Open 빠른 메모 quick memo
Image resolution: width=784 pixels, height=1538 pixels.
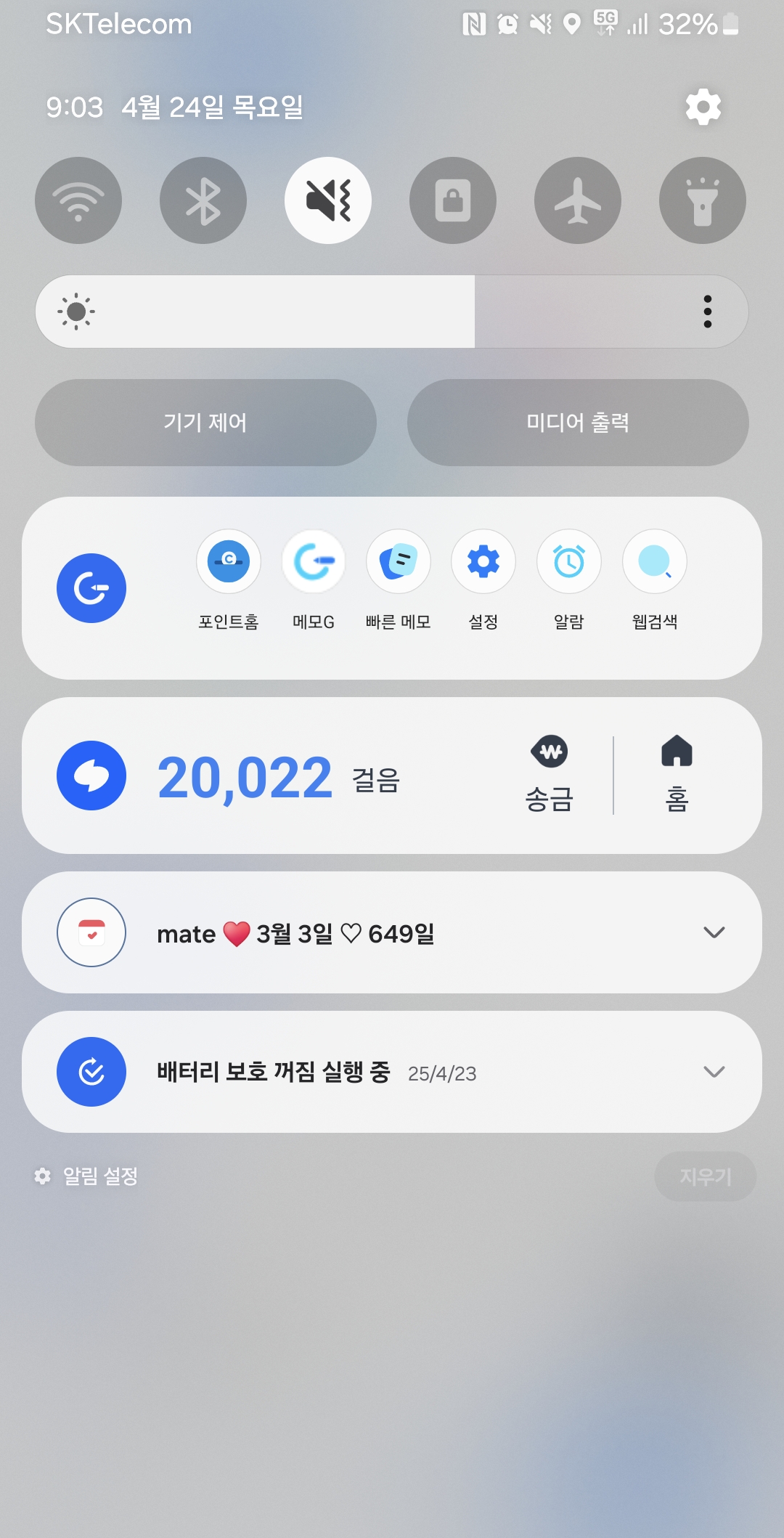click(399, 562)
